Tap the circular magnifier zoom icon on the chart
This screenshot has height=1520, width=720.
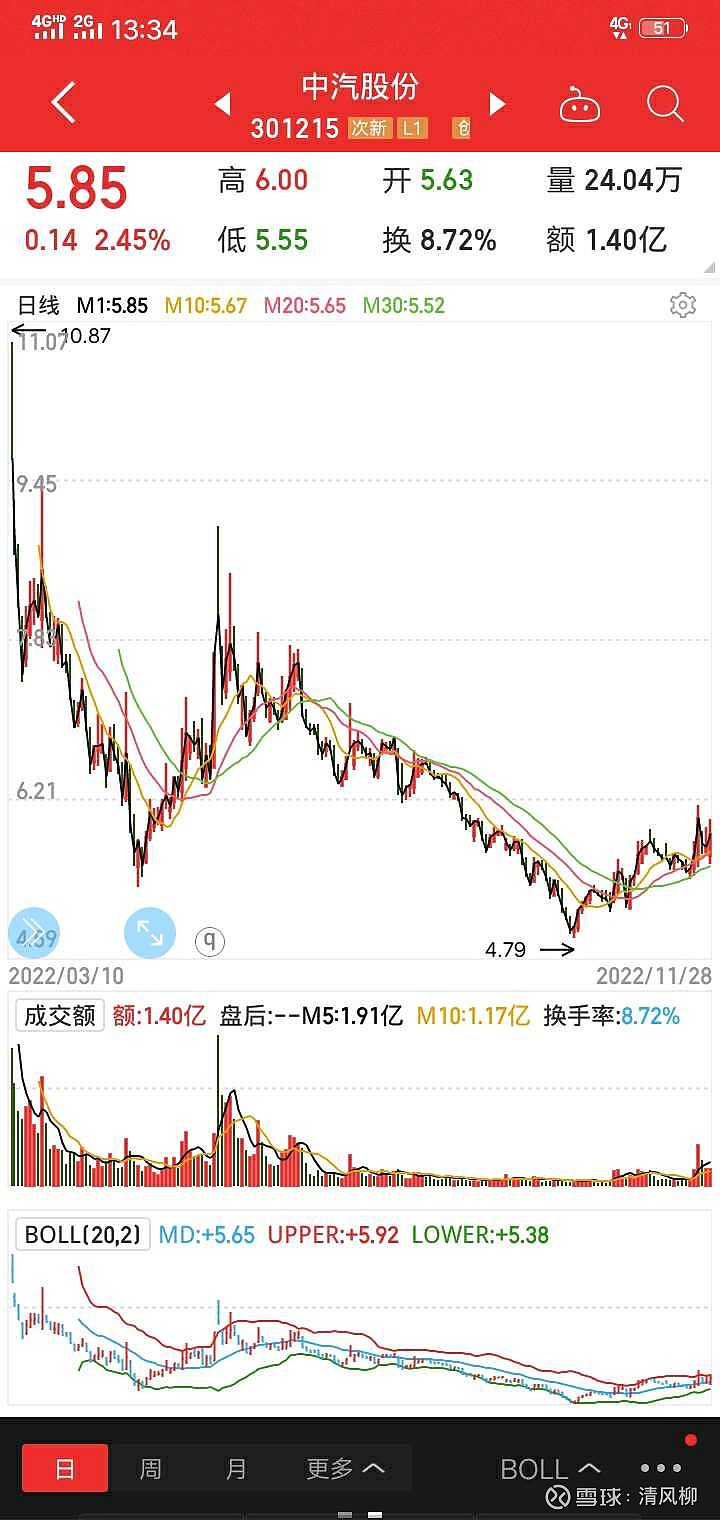209,941
